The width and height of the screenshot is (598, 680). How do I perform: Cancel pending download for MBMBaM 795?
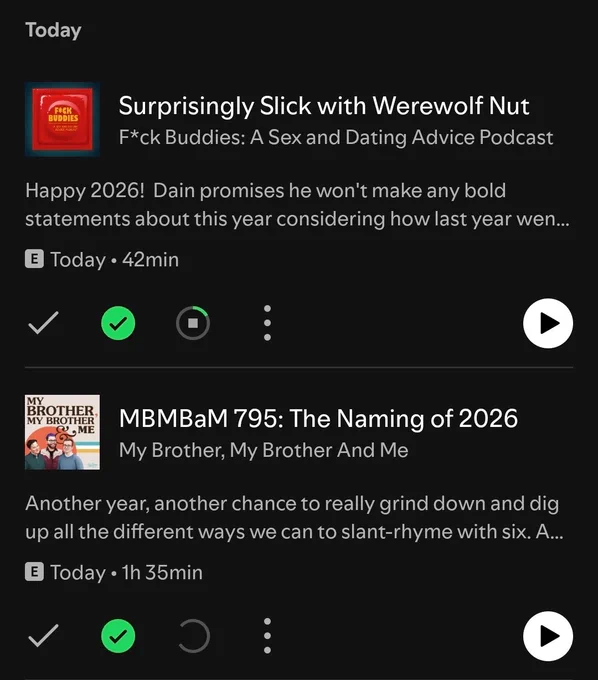tap(194, 636)
